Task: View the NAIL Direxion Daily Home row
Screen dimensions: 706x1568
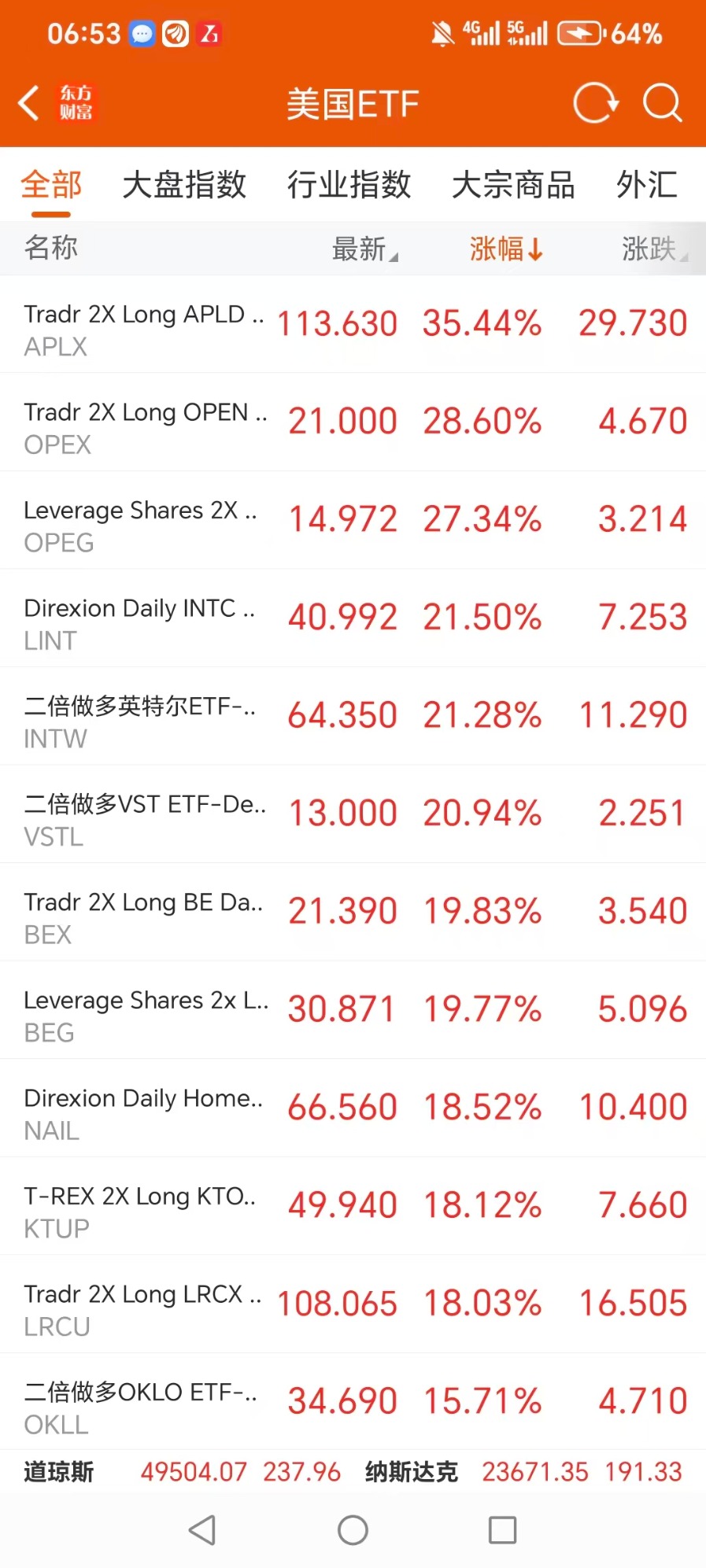Action: coord(353,1108)
